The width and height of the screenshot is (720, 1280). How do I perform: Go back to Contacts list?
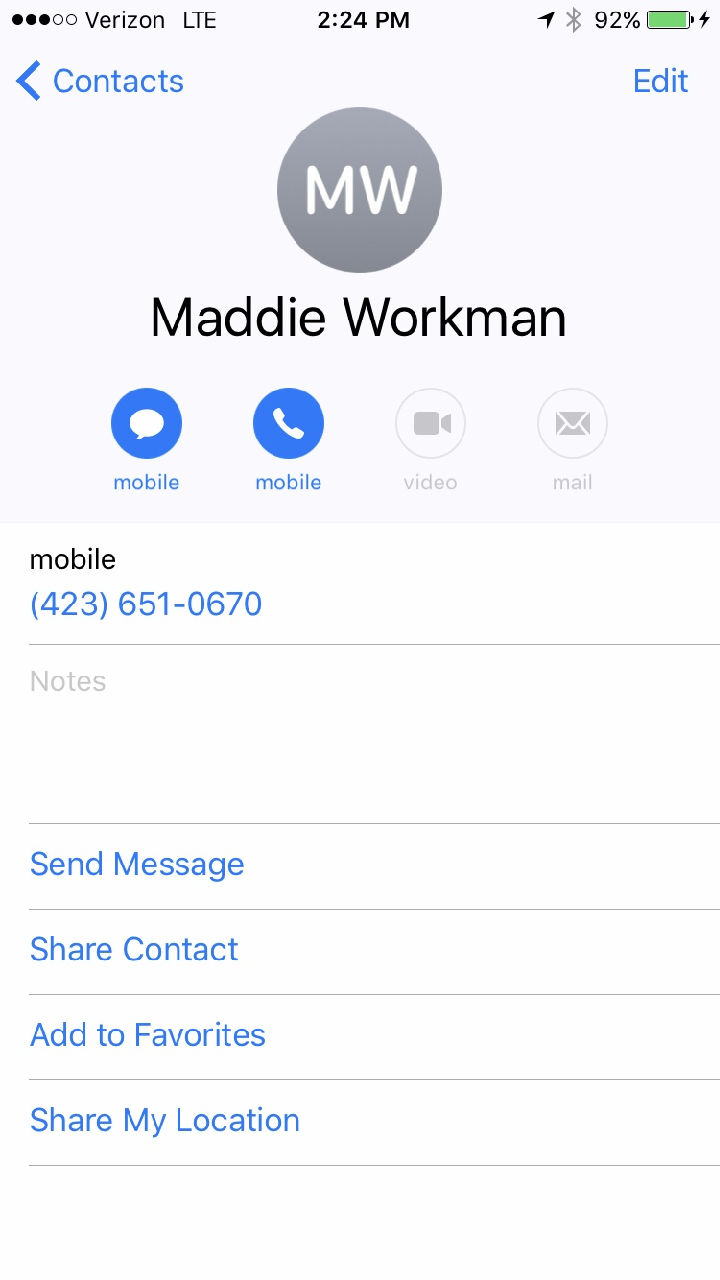coord(100,81)
